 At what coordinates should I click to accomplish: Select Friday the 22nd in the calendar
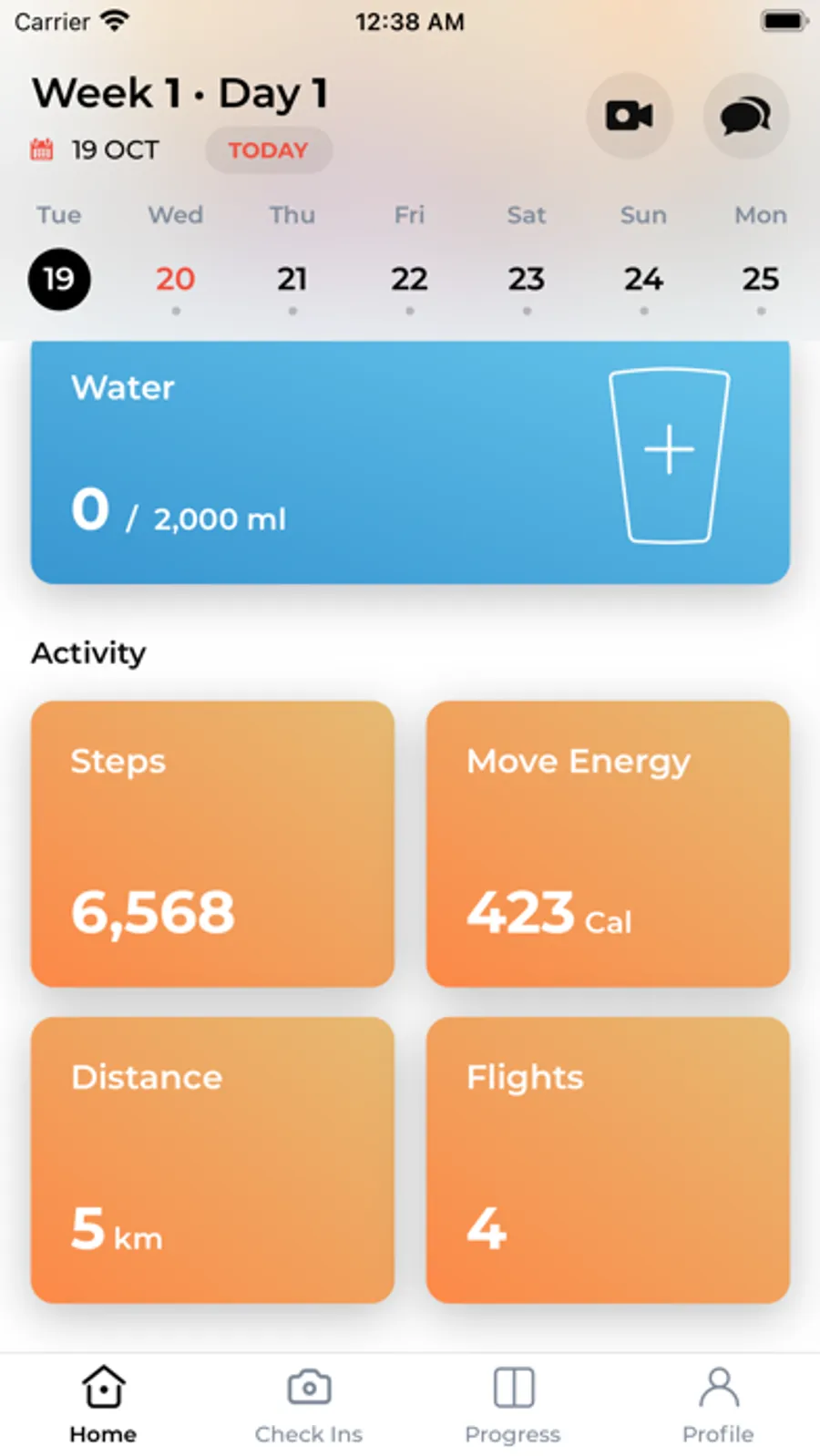click(x=409, y=279)
